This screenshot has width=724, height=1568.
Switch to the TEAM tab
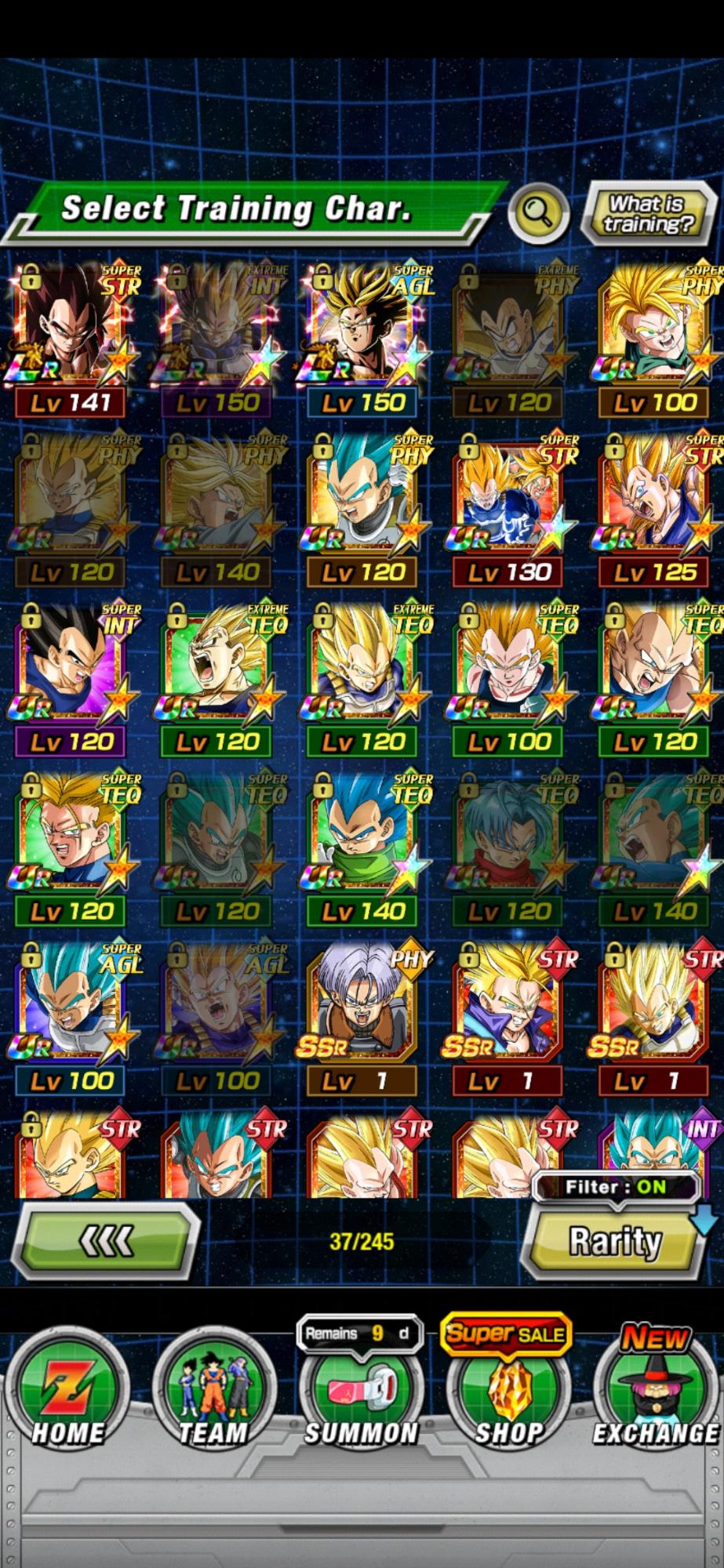point(213,1392)
